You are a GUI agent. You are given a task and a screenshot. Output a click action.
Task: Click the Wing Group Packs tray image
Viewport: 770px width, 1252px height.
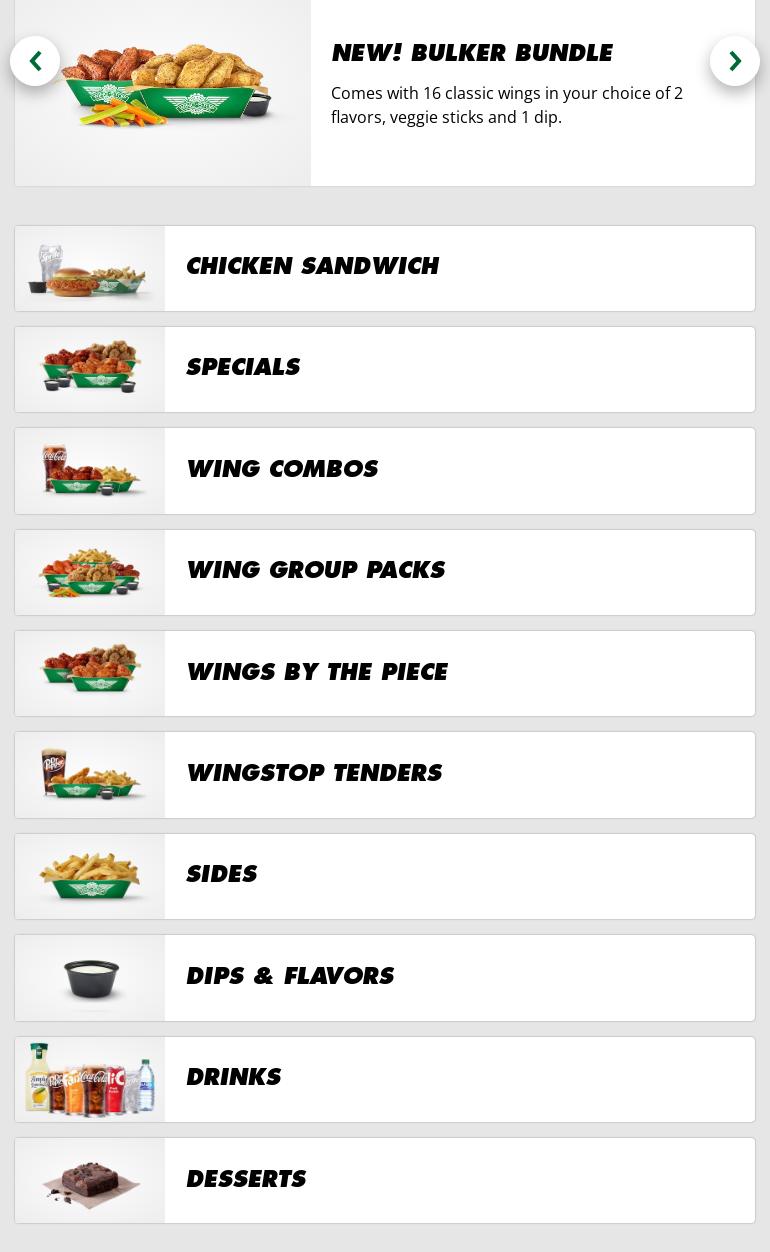tap(90, 572)
